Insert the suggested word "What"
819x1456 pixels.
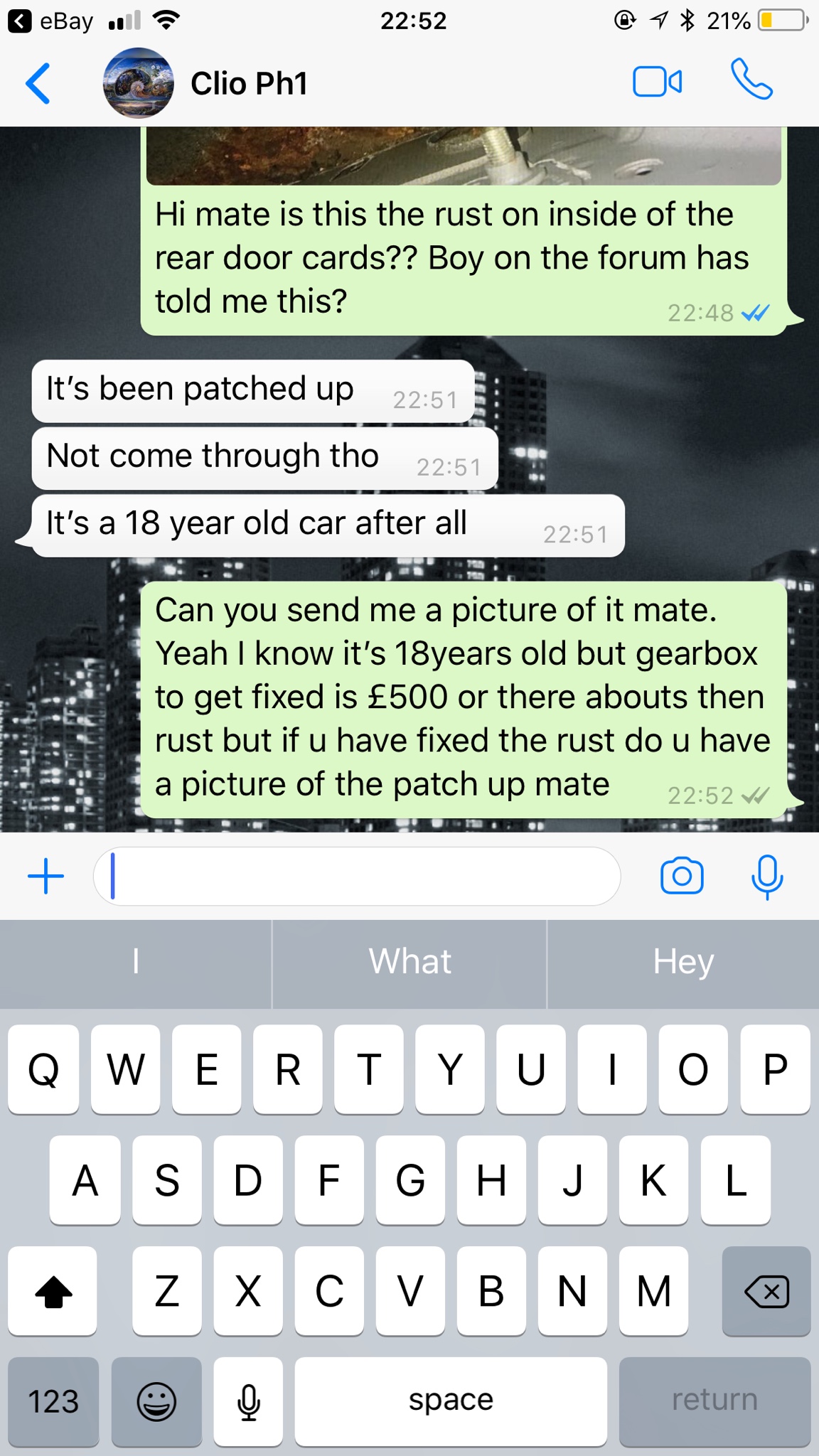click(x=409, y=962)
